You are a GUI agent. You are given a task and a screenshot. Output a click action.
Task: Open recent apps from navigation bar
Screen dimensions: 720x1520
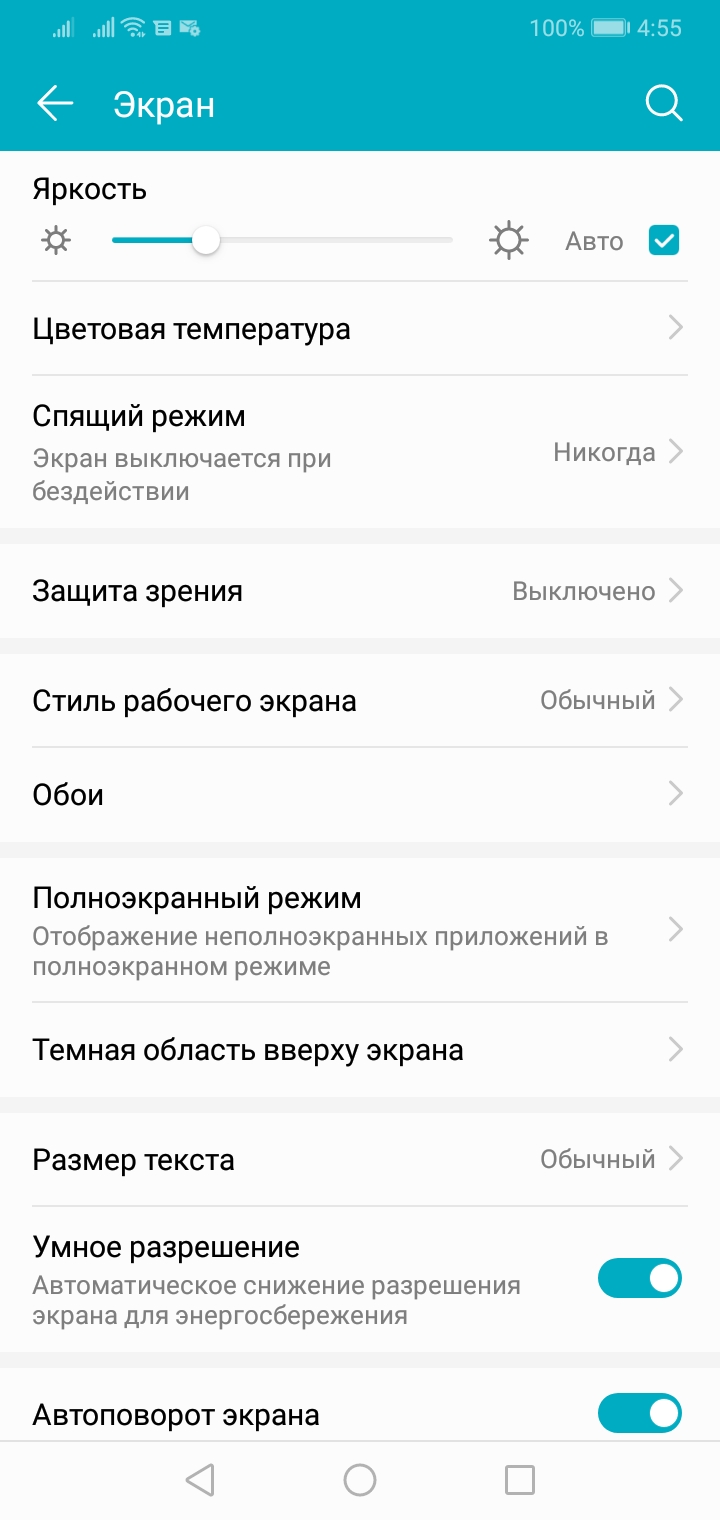point(519,1480)
